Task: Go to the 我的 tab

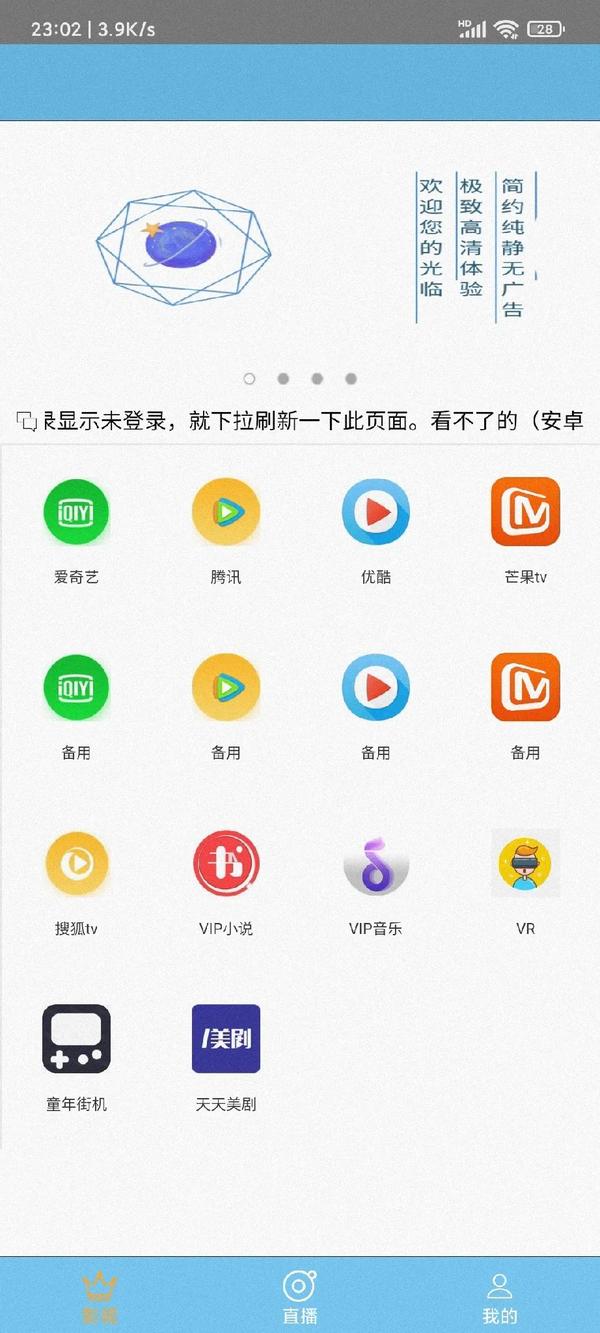Action: [x=500, y=1296]
